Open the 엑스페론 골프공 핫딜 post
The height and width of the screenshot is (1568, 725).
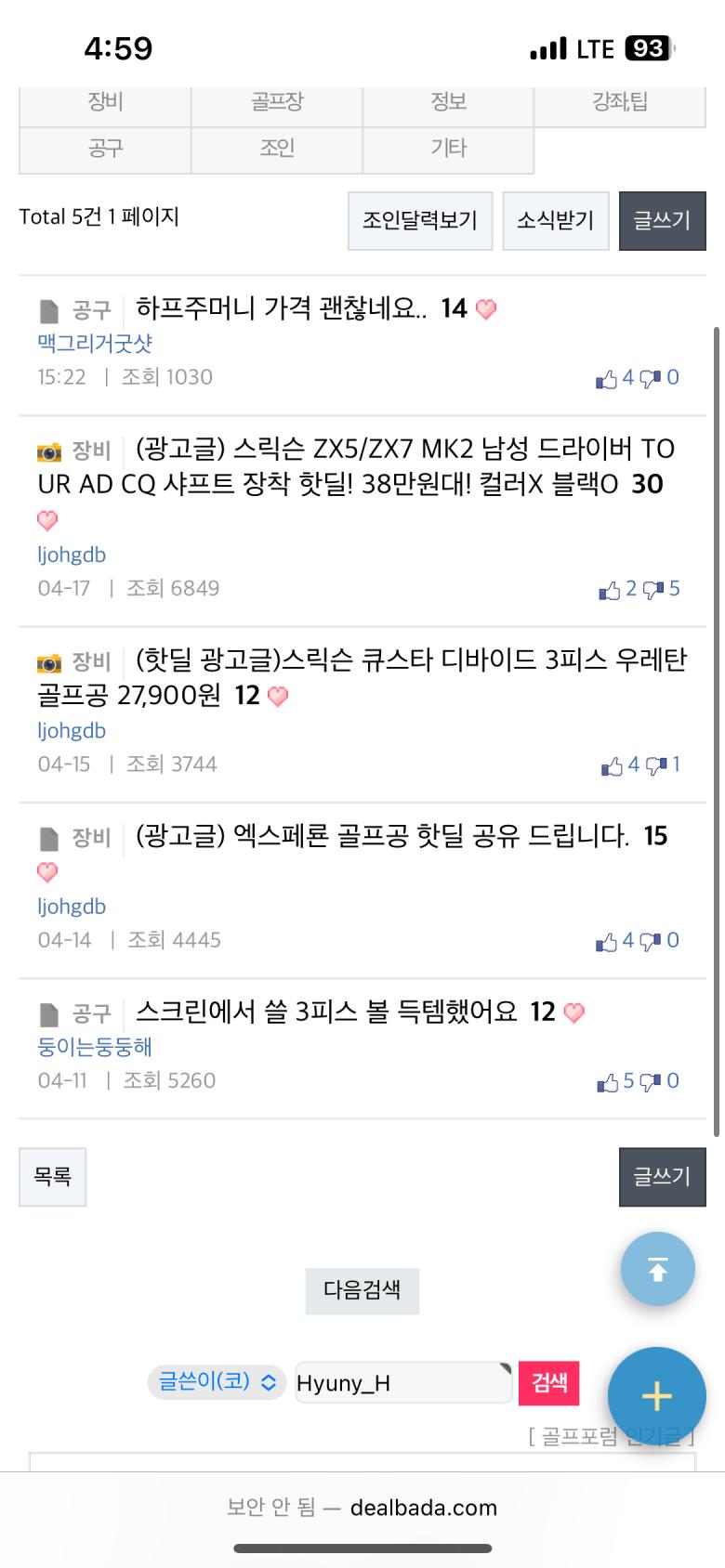pos(381,836)
